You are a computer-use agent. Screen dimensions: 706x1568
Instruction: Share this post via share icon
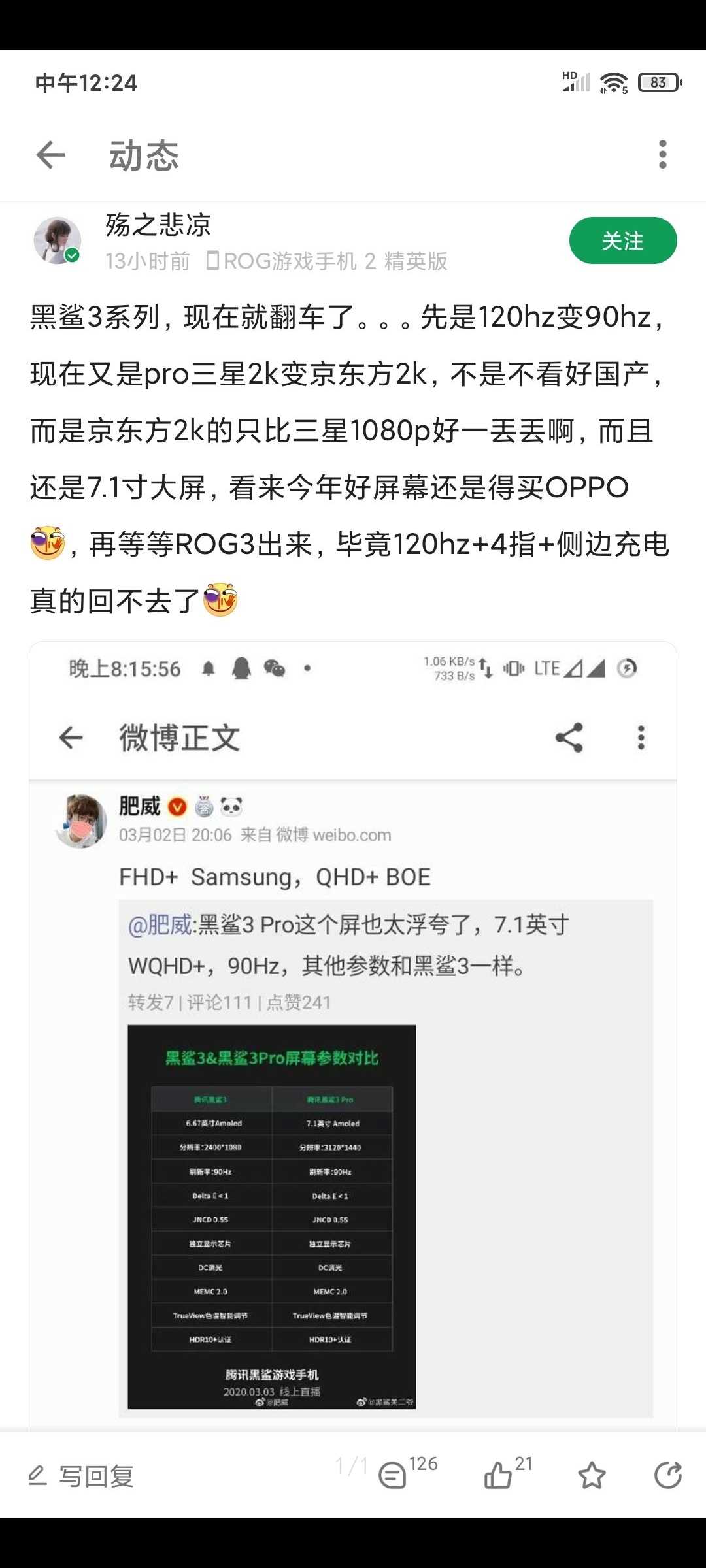(668, 1475)
